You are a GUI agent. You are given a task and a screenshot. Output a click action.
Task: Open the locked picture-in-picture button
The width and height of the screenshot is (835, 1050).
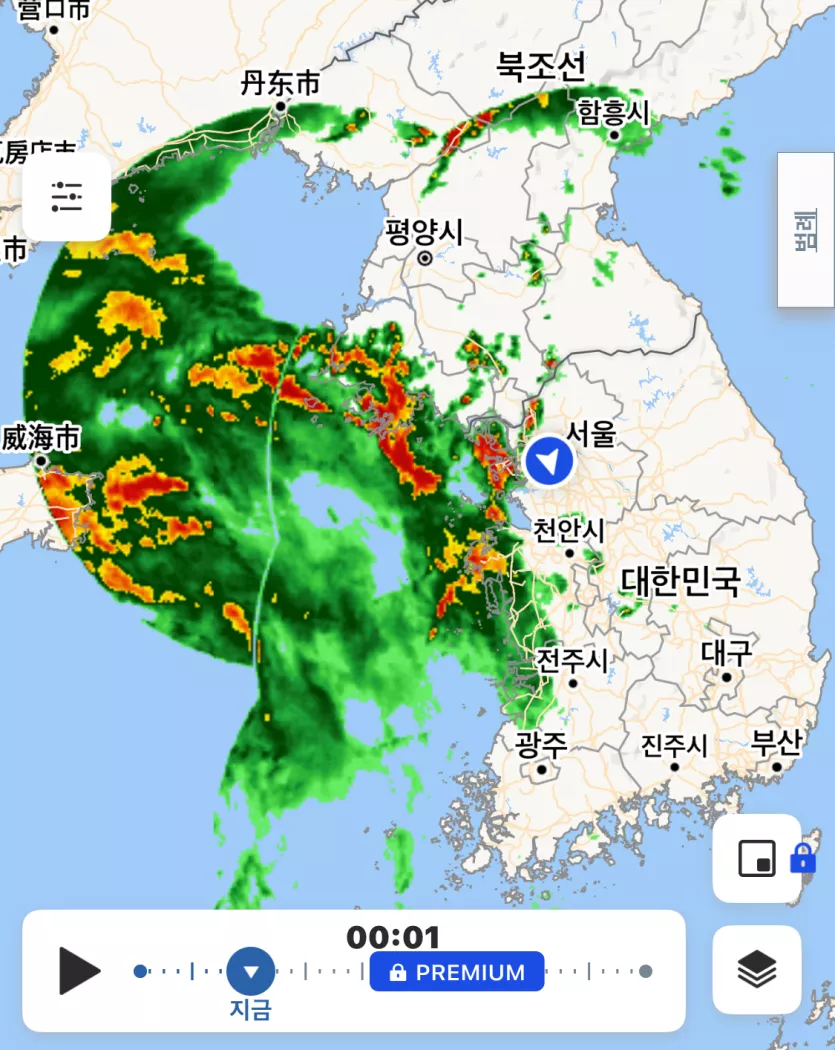(757, 858)
